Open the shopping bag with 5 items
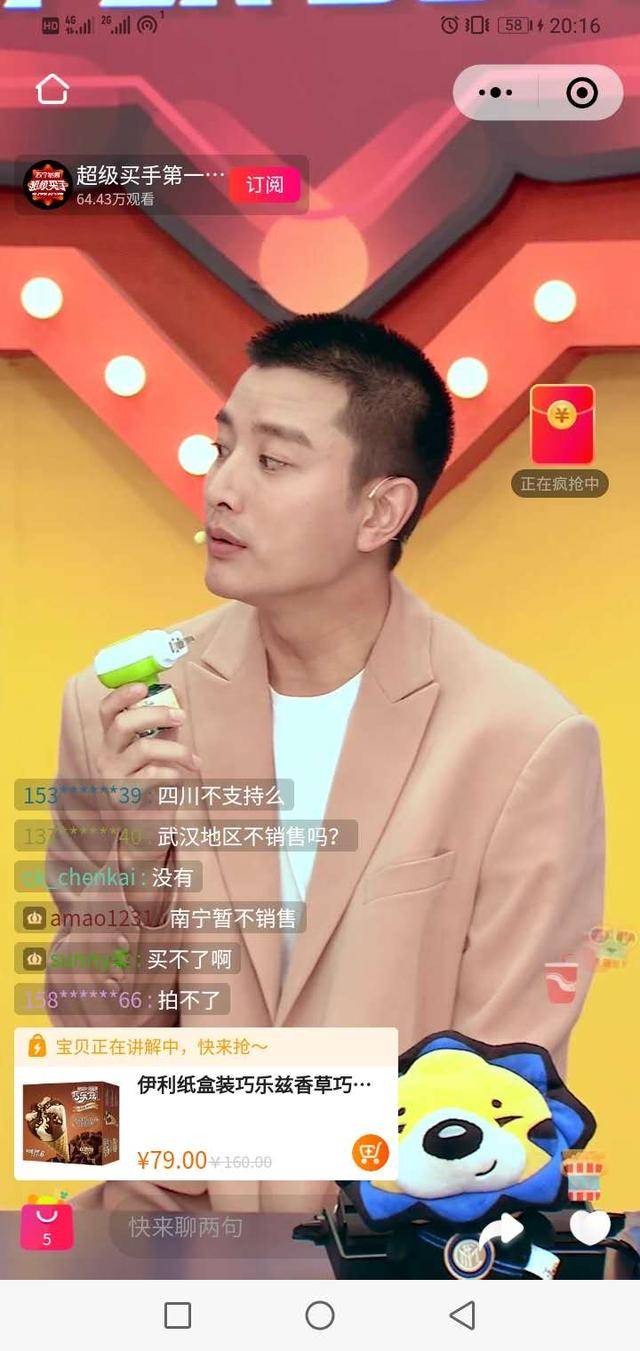640x1351 pixels. [x=46, y=1224]
